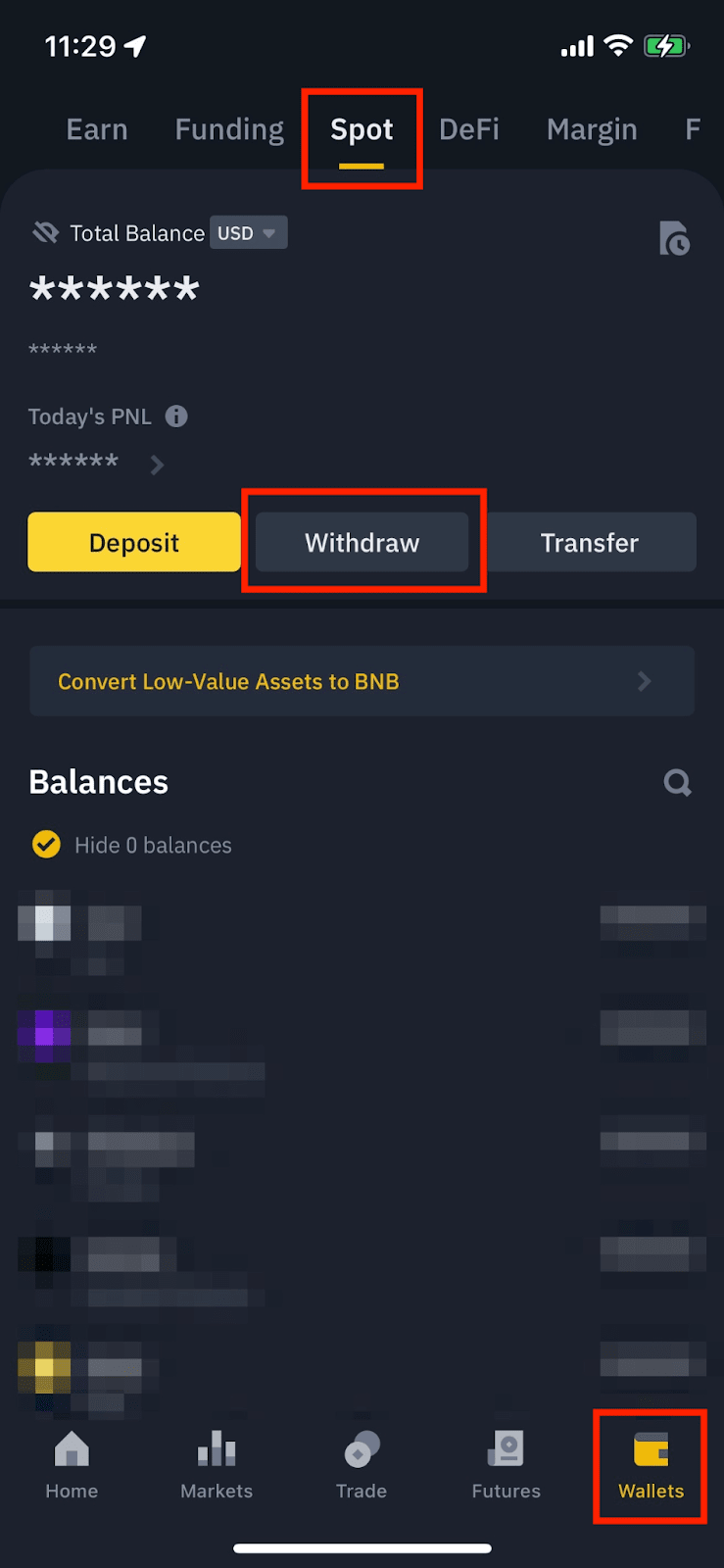Switch to the Earn tab
The width and height of the screenshot is (724, 1568).
tap(97, 130)
